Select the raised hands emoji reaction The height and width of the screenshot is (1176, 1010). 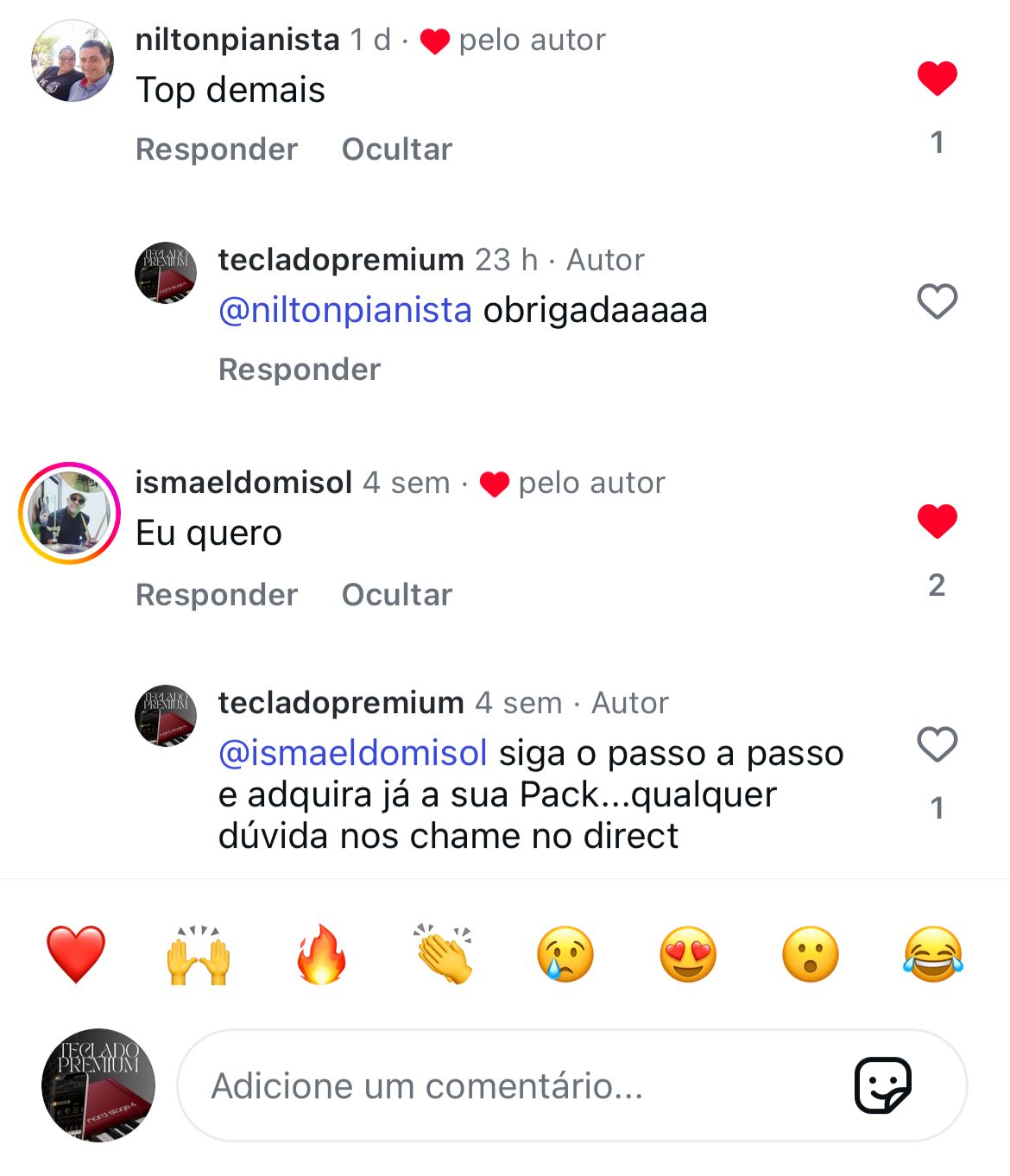[199, 955]
